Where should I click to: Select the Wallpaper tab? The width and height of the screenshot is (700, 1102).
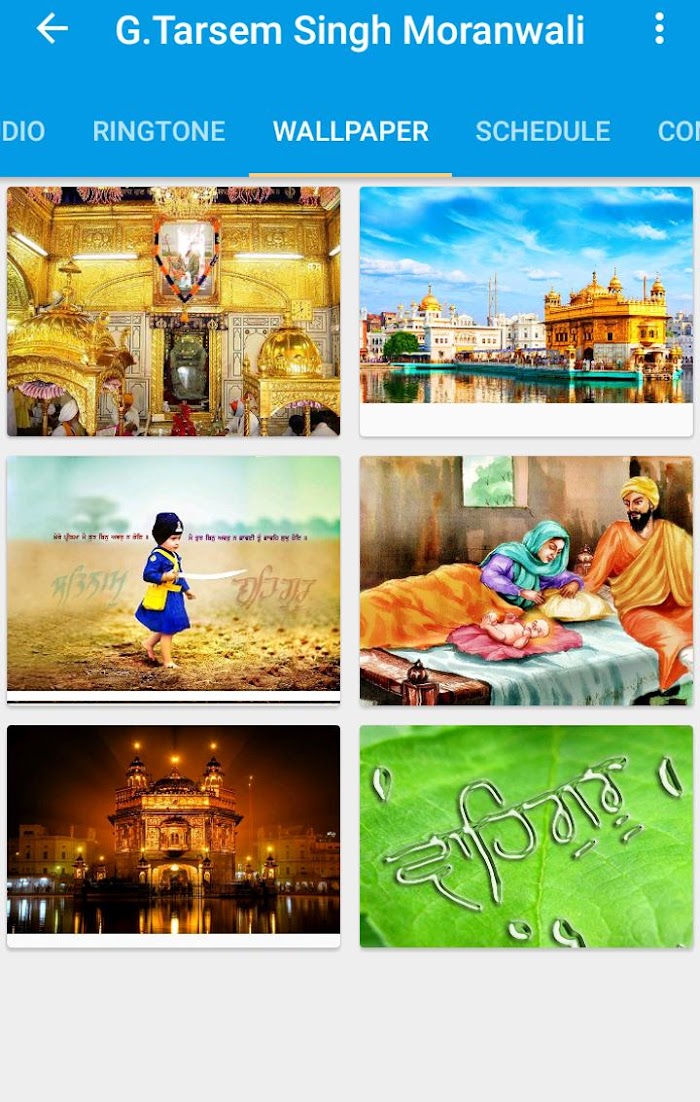(x=350, y=131)
